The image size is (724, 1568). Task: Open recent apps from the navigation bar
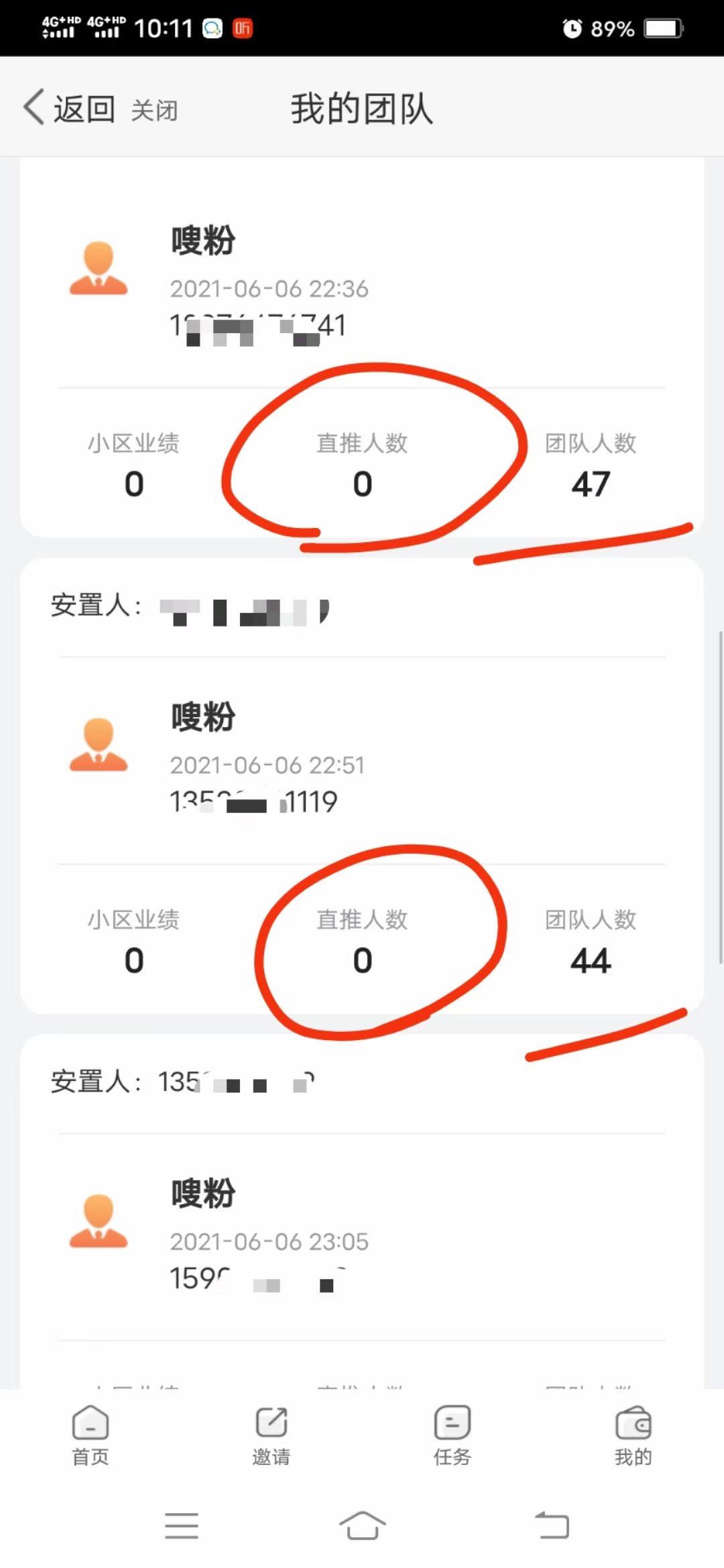click(x=182, y=1526)
